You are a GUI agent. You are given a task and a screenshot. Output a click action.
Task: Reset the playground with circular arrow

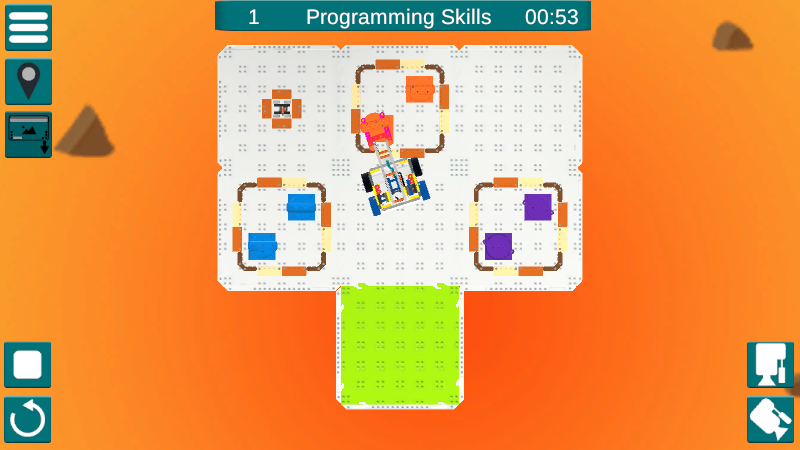point(28,419)
